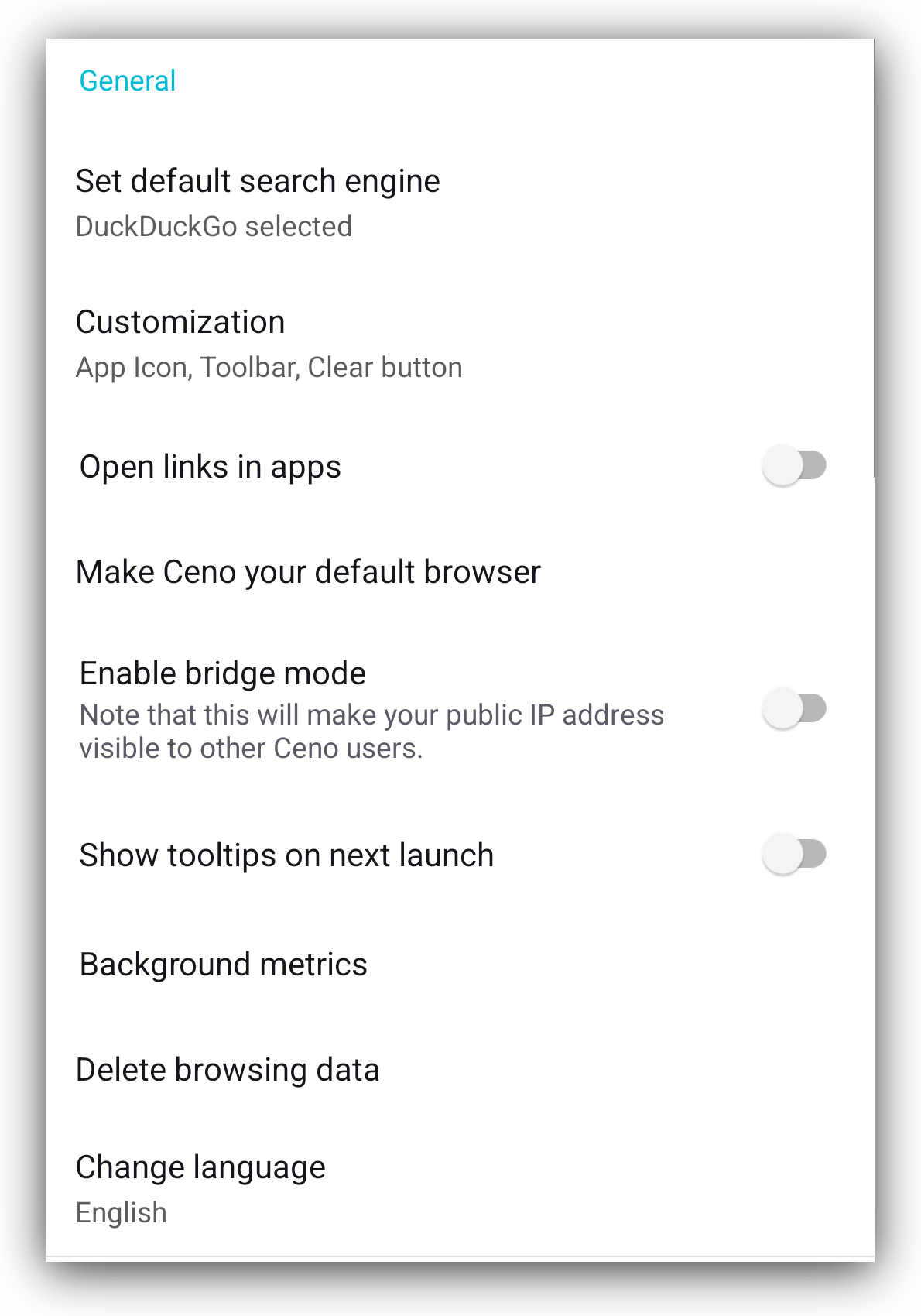Tap the bridge mode IP address warning note
921x1316 pixels.
coord(371,731)
